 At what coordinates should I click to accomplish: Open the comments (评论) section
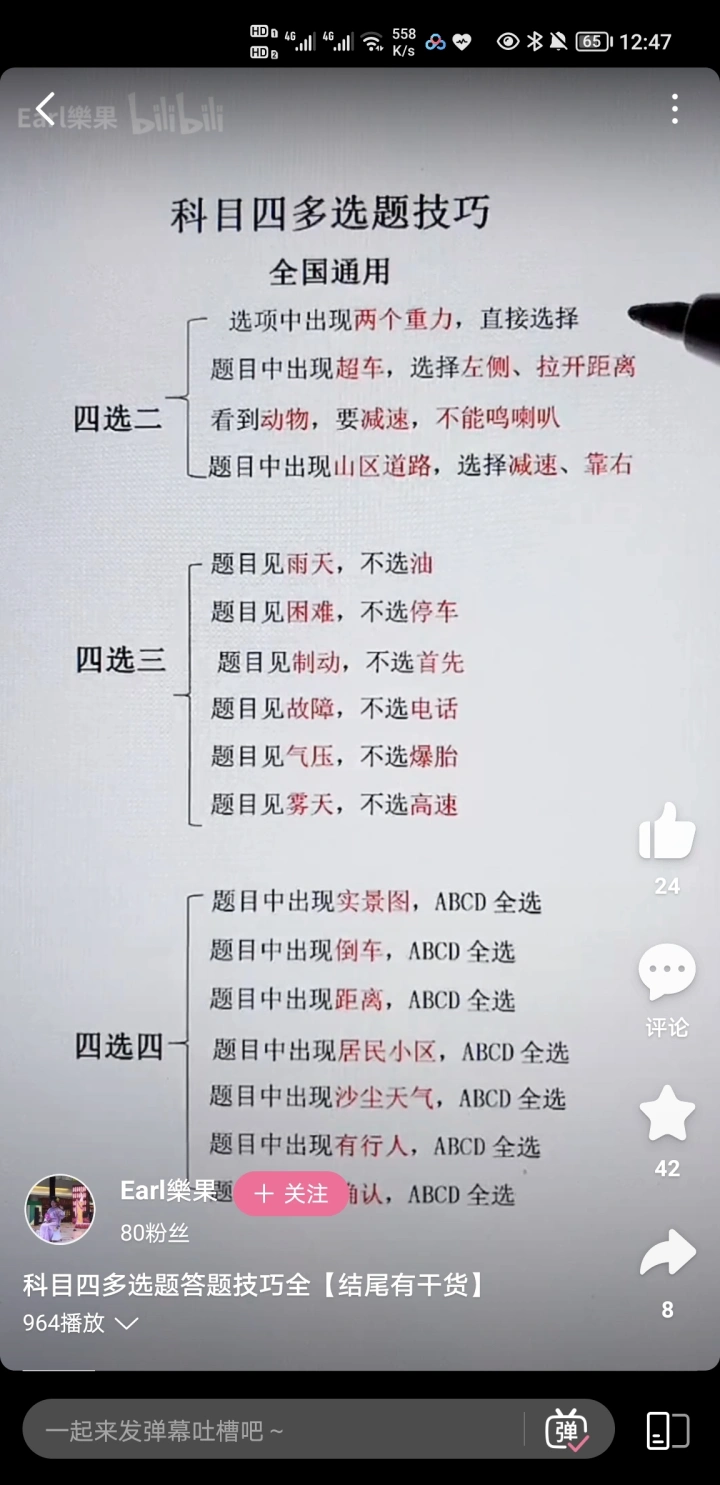[667, 971]
